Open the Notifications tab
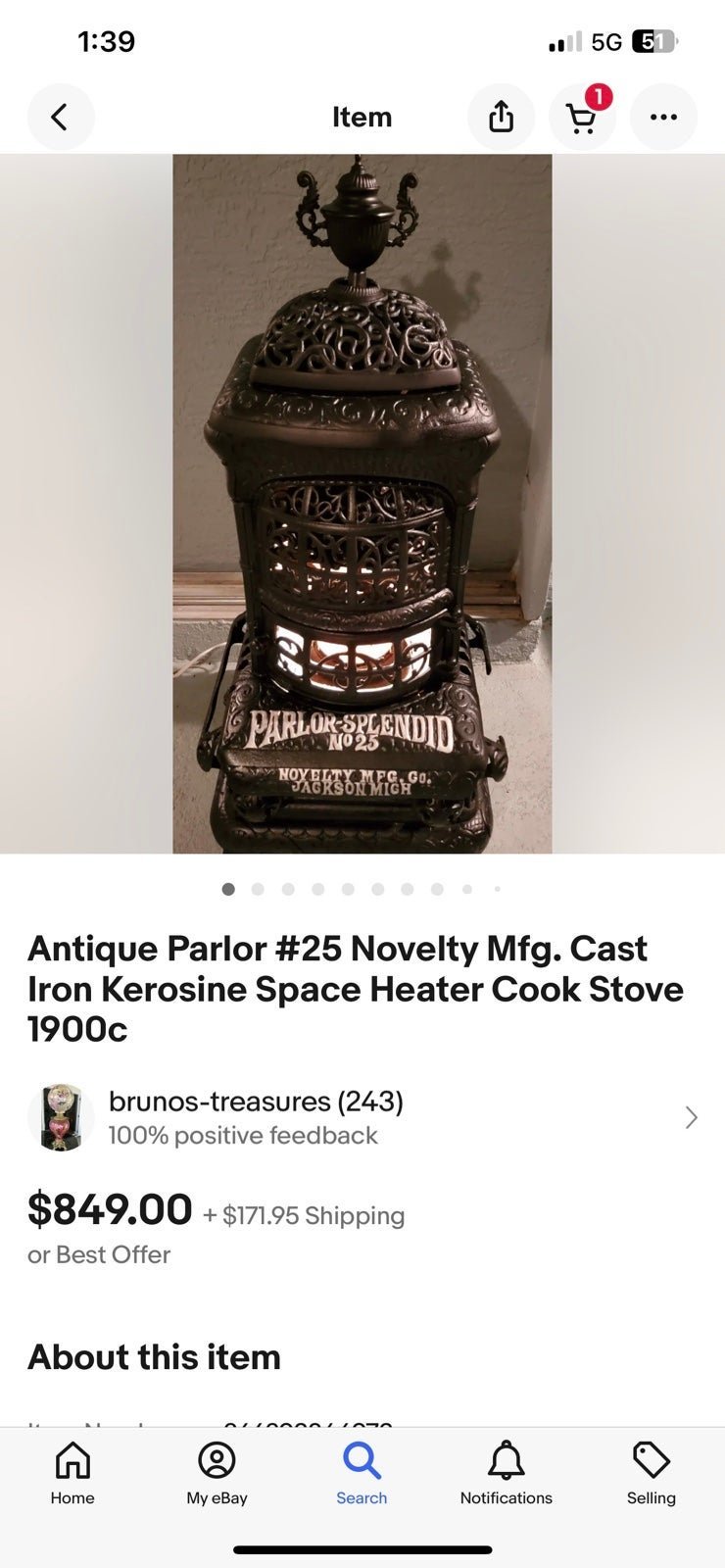 pyautogui.click(x=507, y=1473)
